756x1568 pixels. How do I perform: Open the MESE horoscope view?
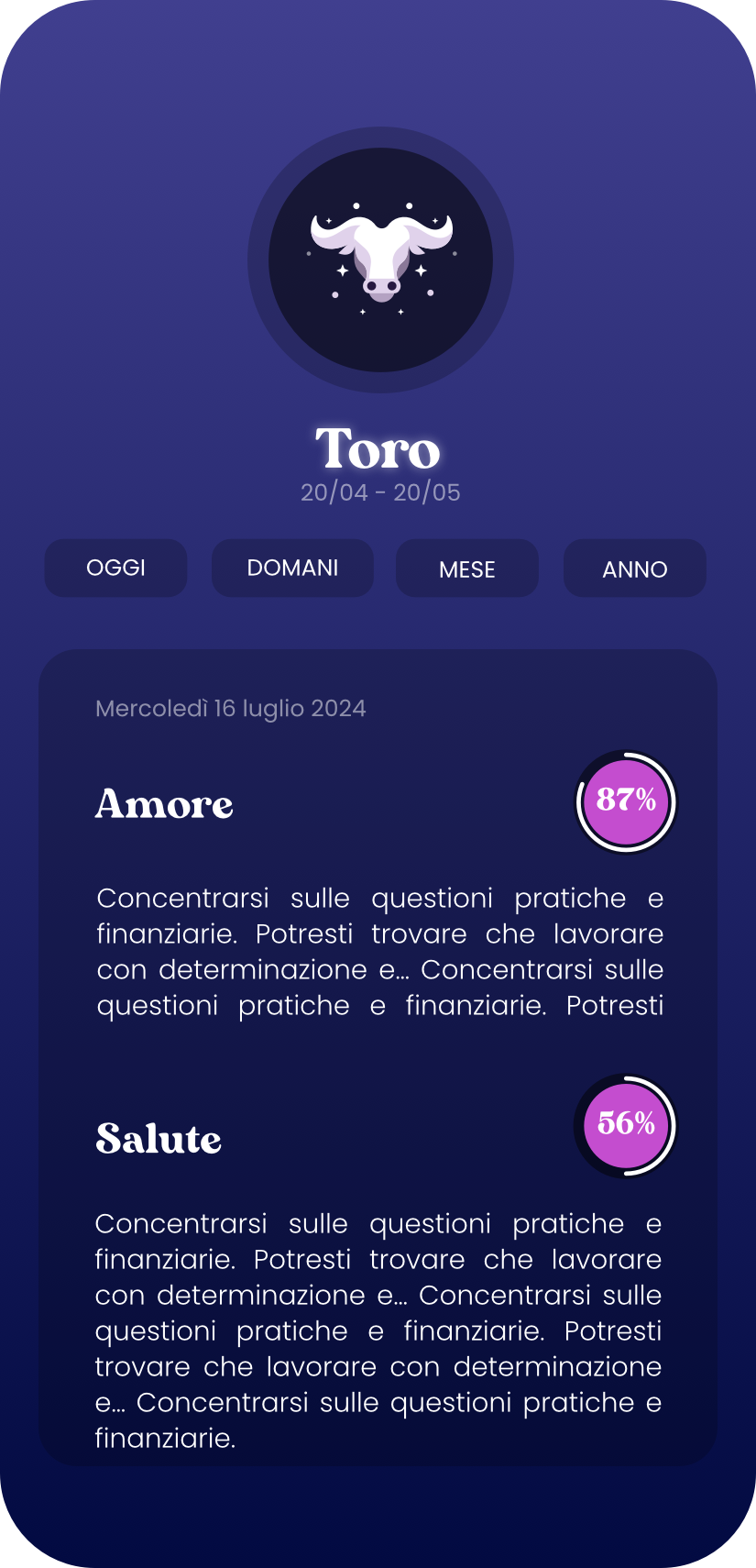[466, 569]
